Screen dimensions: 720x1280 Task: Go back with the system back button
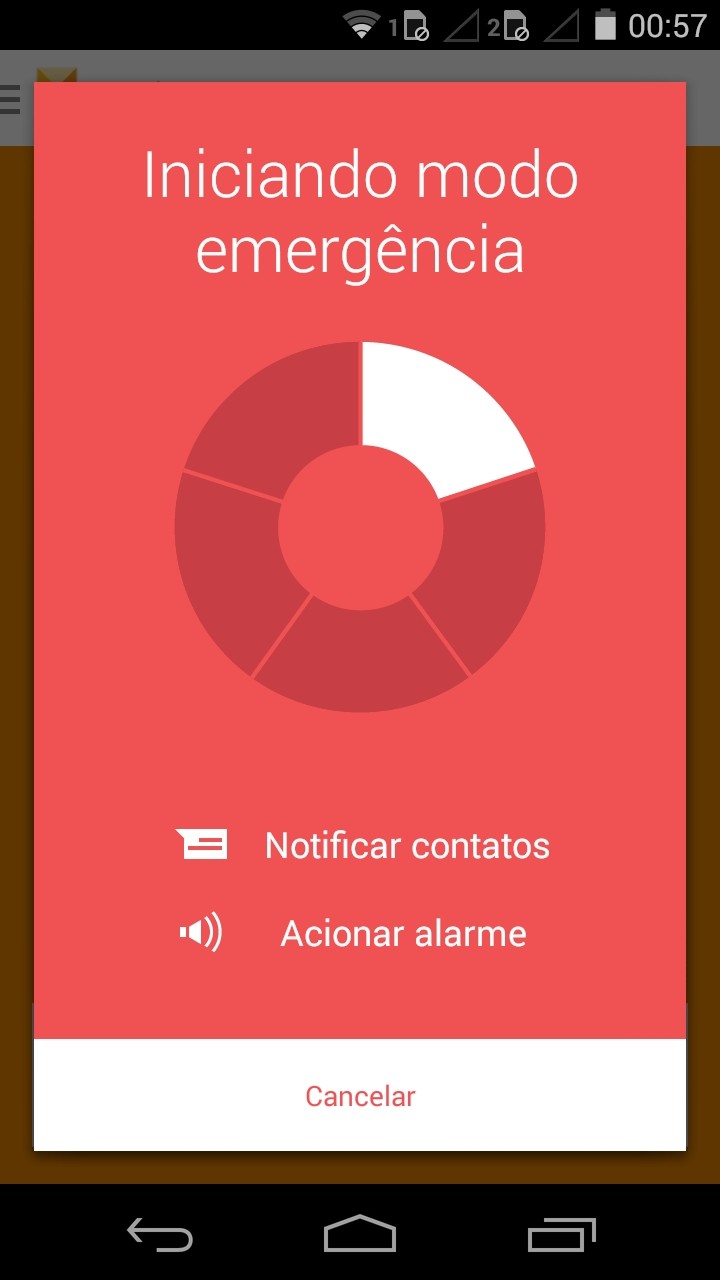click(160, 1234)
